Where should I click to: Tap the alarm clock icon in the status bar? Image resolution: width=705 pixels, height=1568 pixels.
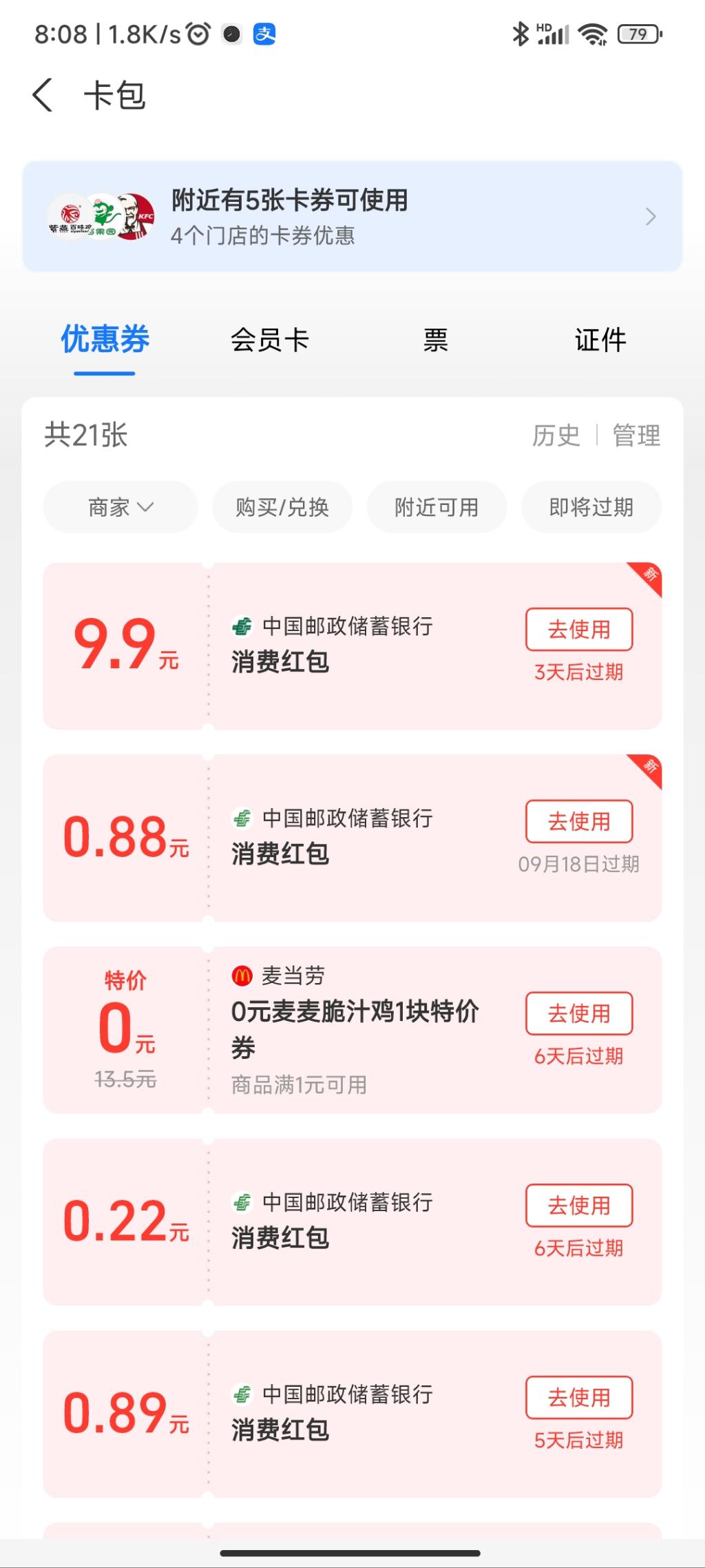click(x=199, y=33)
